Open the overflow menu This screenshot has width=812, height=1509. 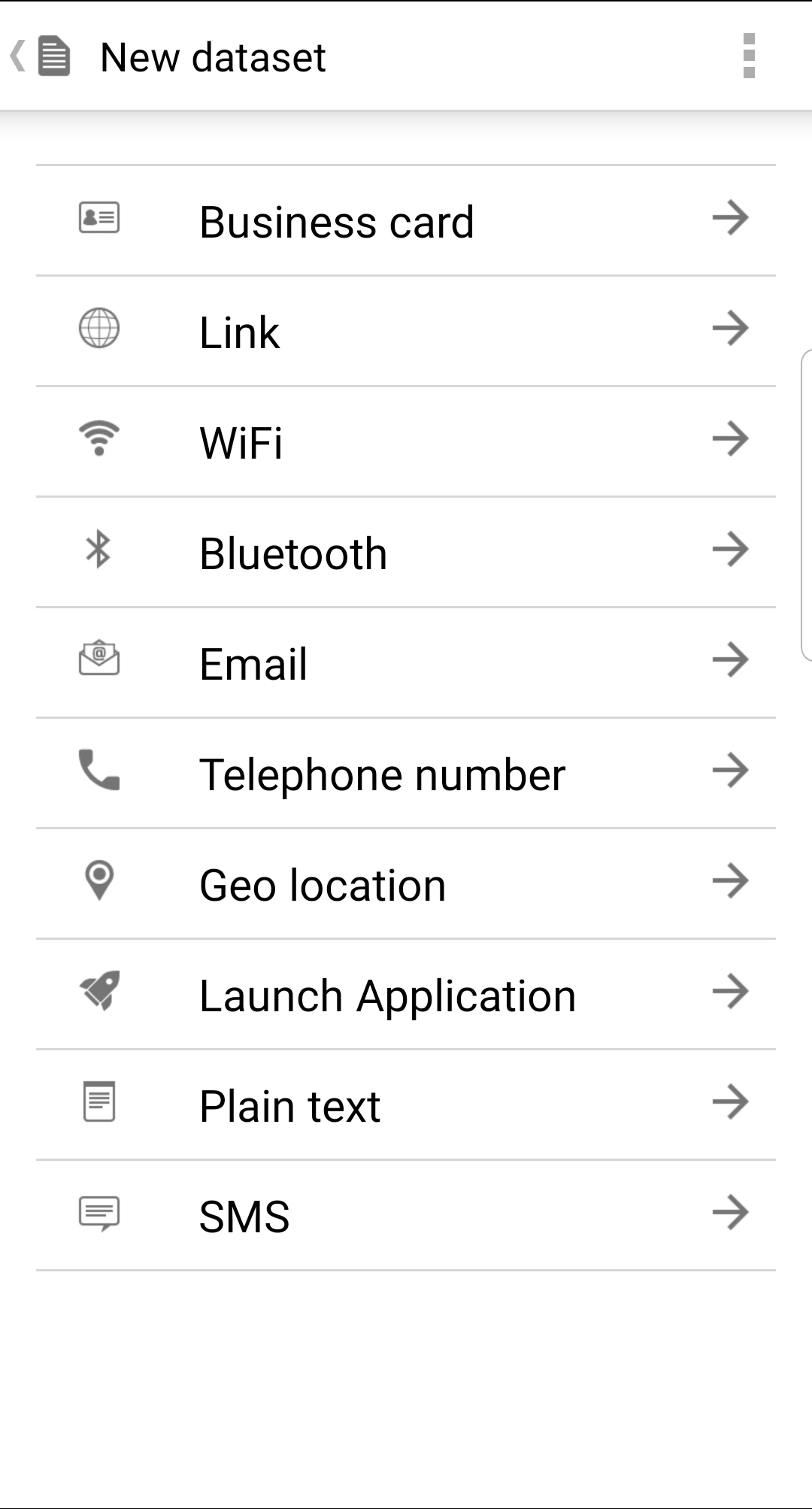749,56
